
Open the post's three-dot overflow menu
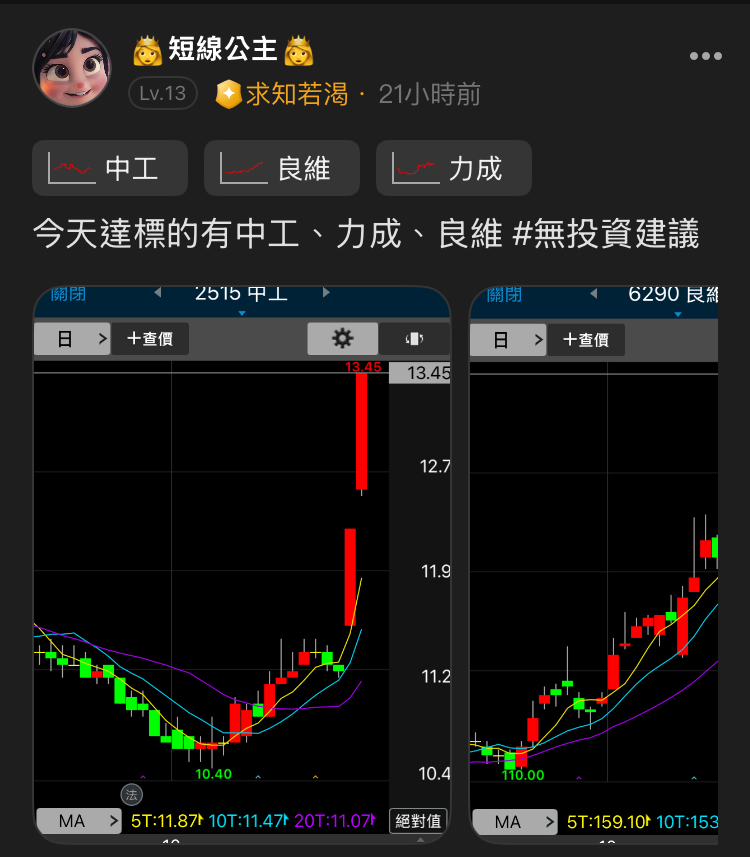pyautogui.click(x=706, y=56)
